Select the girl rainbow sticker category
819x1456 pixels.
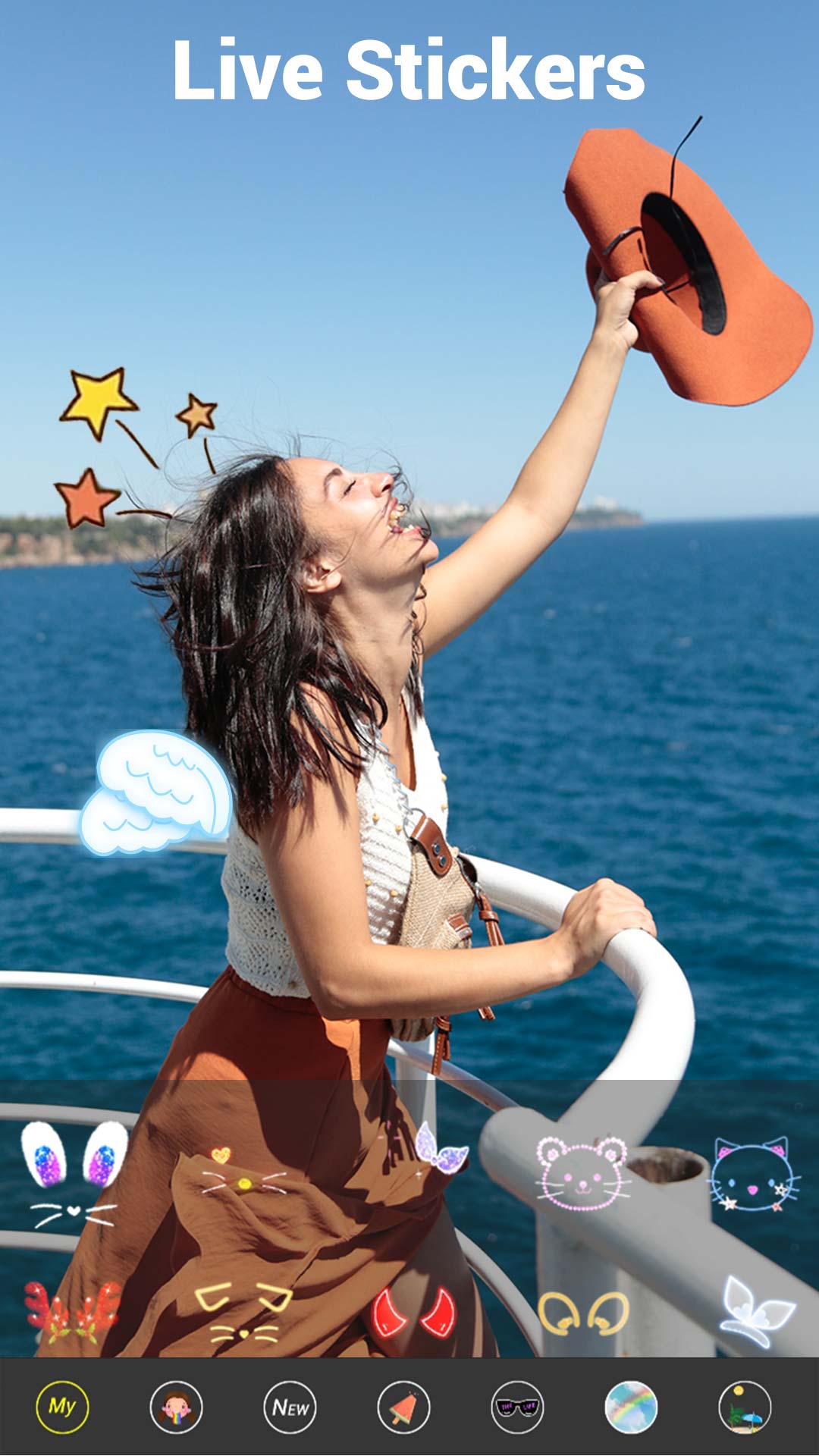coord(176,1407)
